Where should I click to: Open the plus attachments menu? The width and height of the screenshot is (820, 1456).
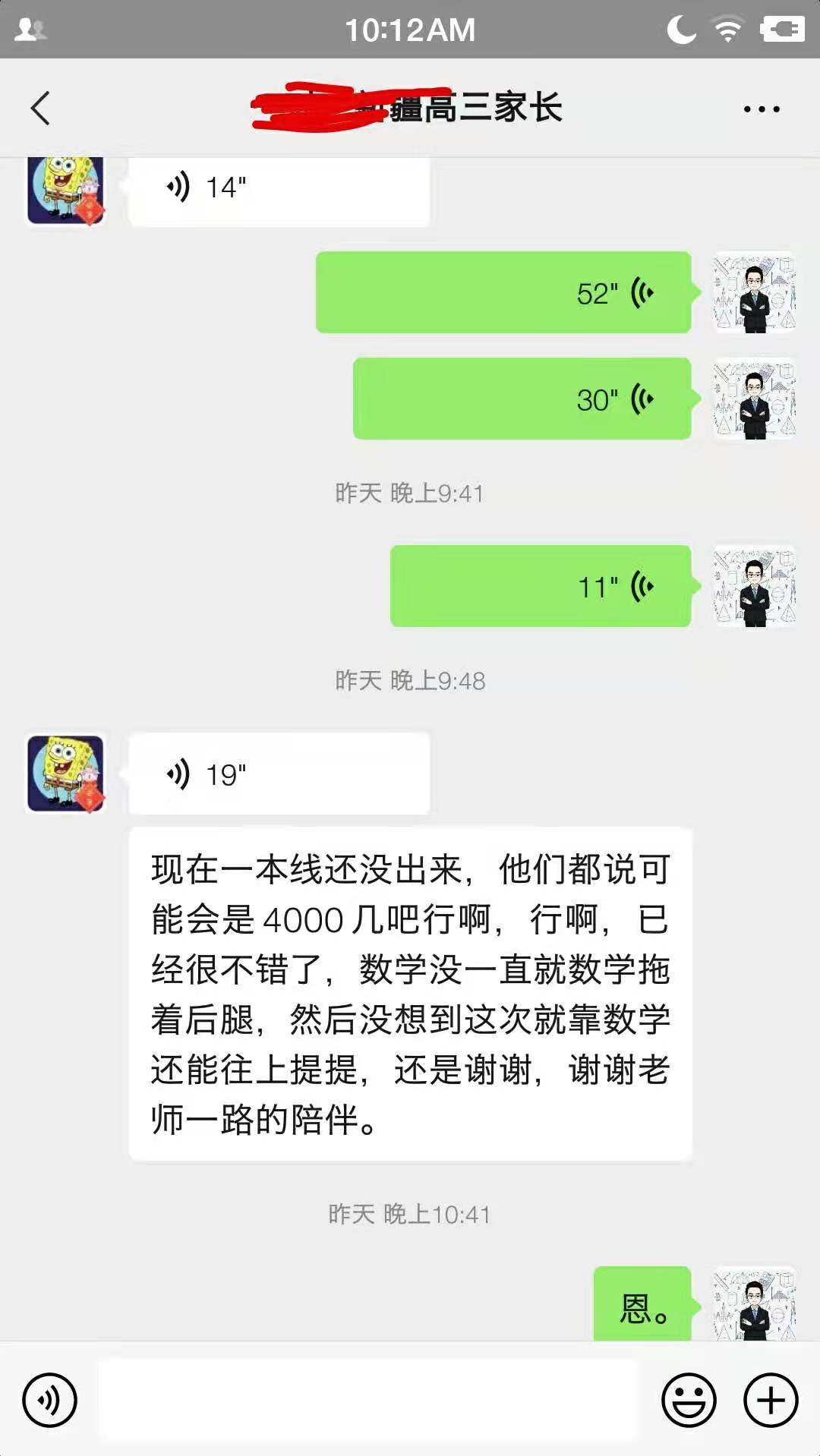[771, 1400]
